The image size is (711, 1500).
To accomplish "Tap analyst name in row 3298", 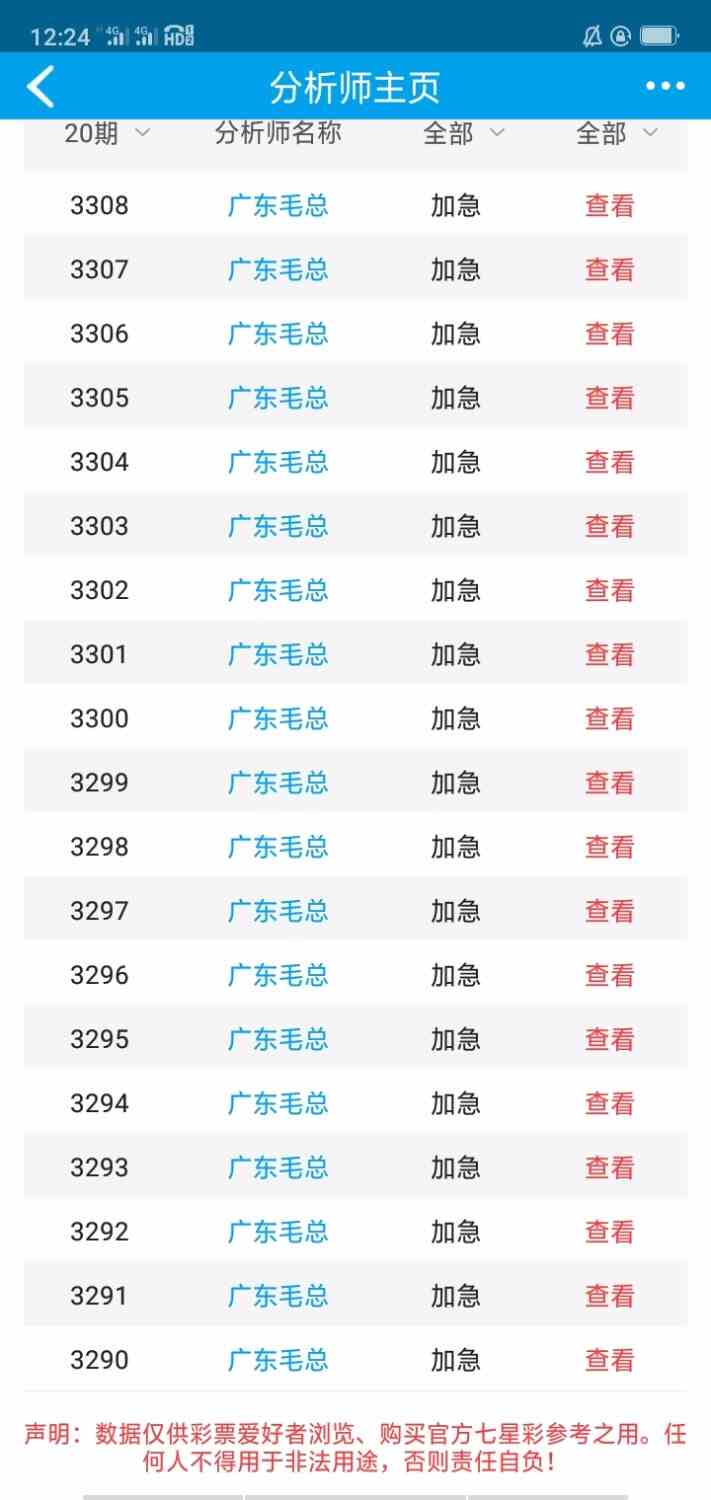I will 278,847.
